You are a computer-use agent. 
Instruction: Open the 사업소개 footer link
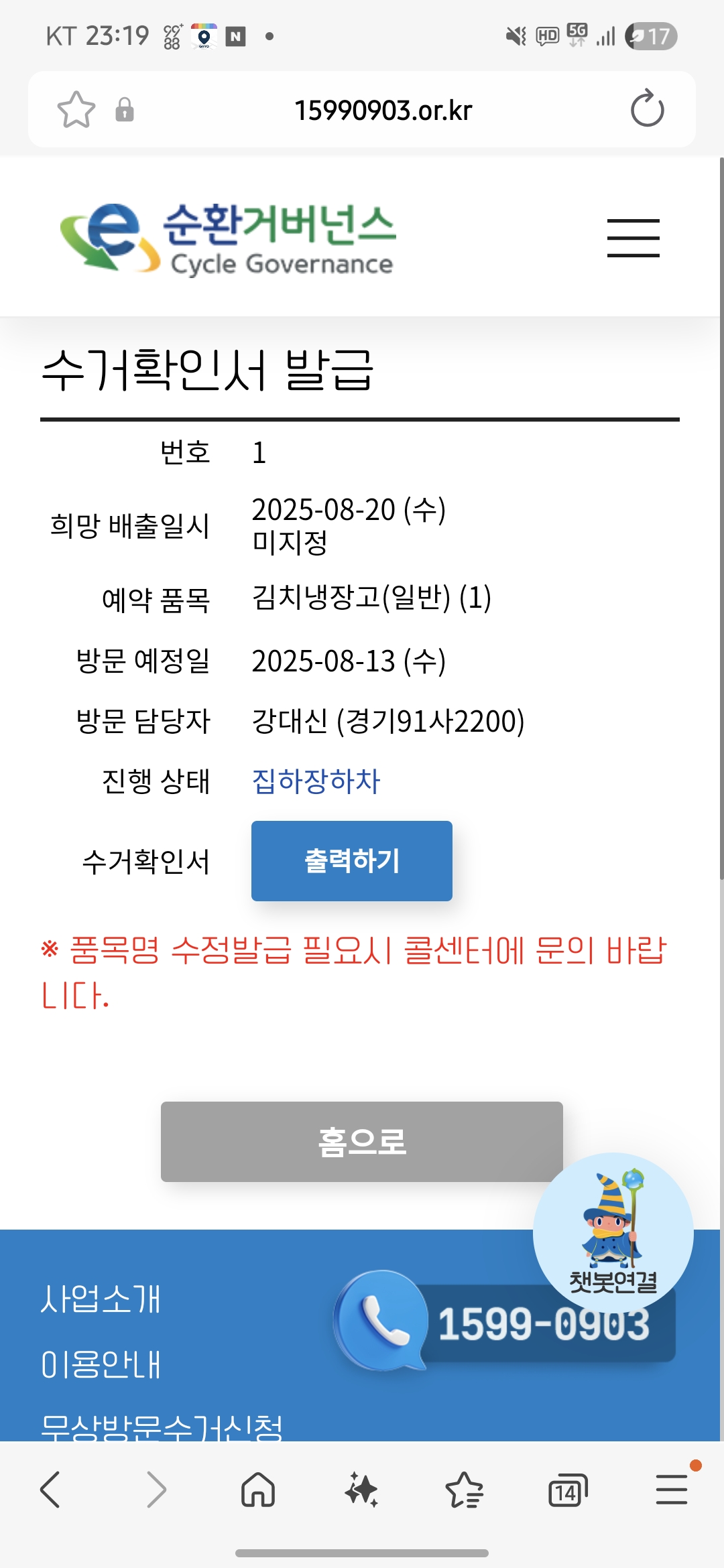[101, 1299]
